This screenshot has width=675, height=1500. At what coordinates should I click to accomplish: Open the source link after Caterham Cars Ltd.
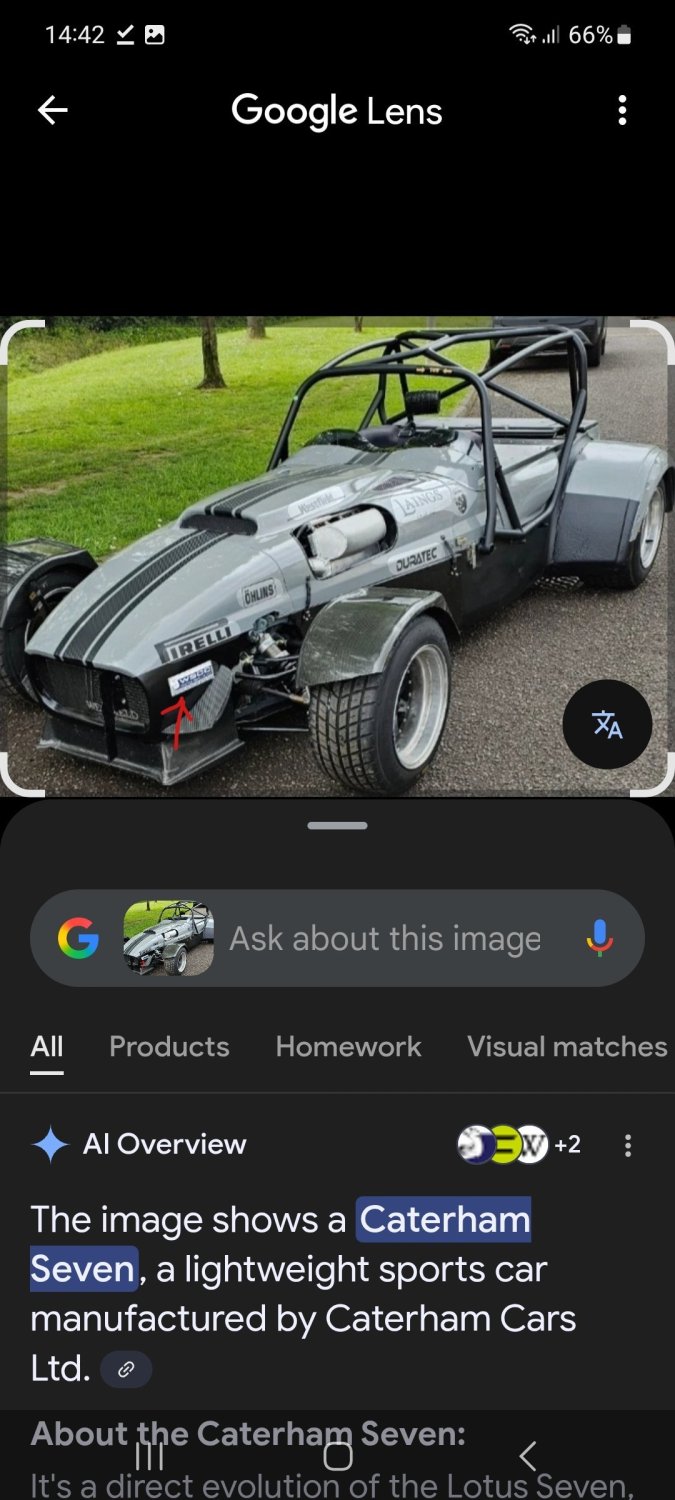click(x=126, y=1370)
